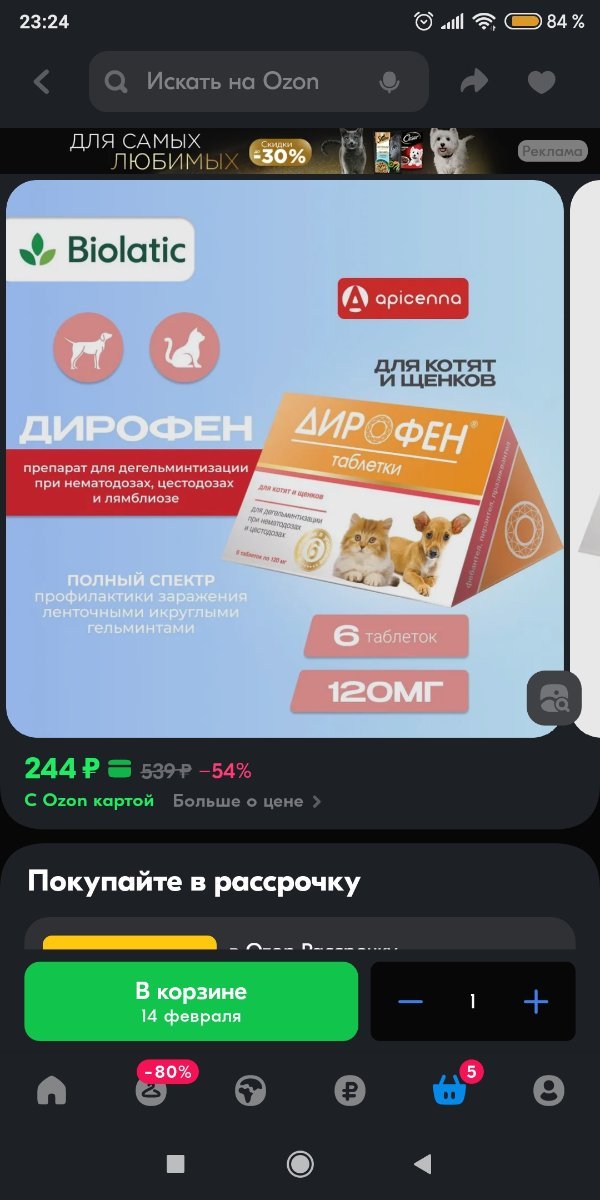Open the ruble finance tab

point(350,1091)
